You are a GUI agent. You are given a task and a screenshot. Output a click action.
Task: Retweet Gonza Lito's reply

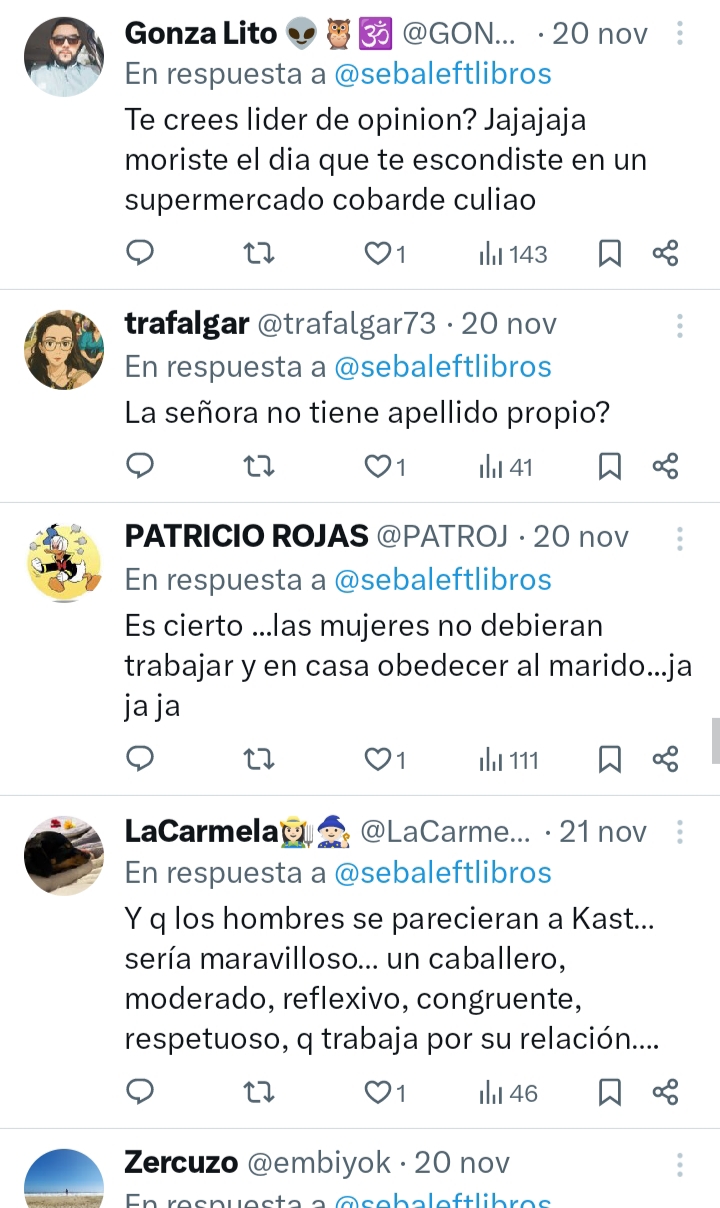(259, 253)
